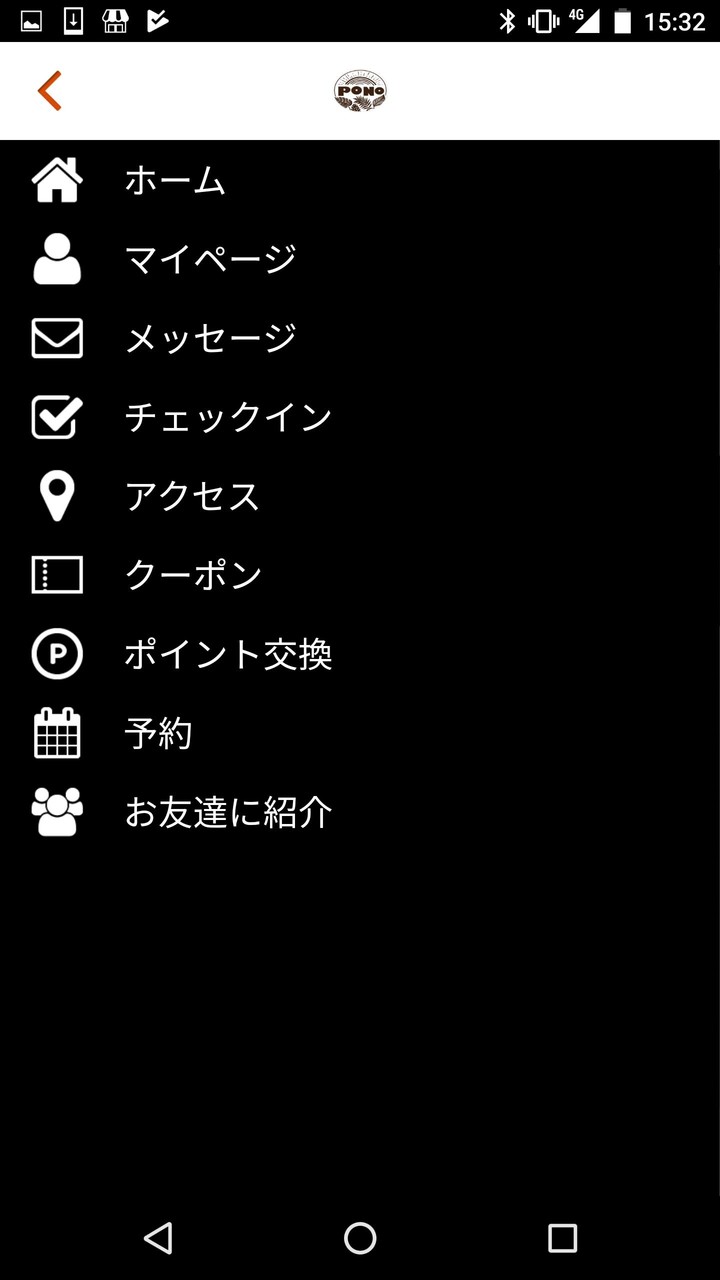
Task: Open the ポイント交換 P icon
Action: 57,654
